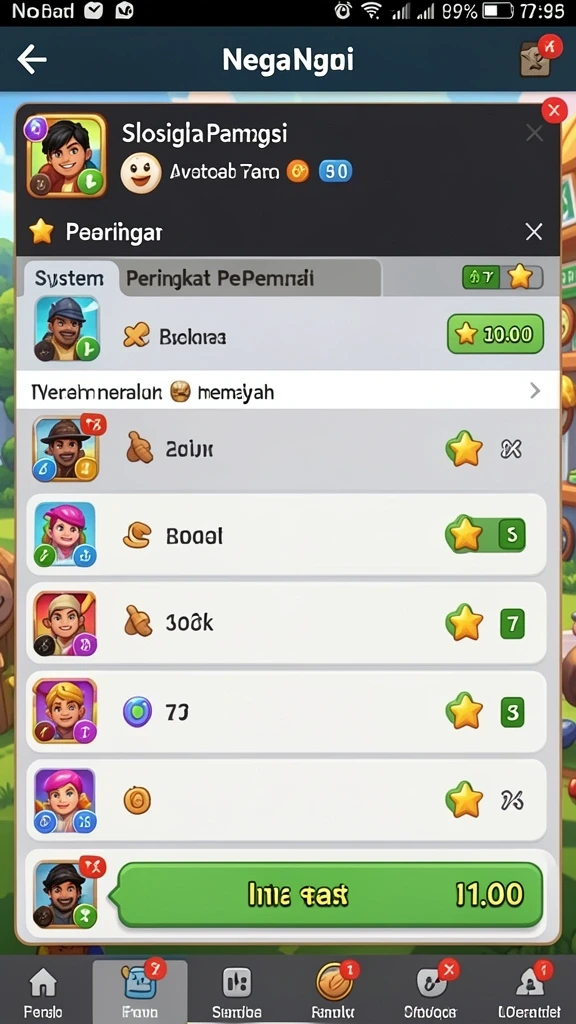Close the dialog with the red X
576x1024 pixels.
tap(554, 110)
